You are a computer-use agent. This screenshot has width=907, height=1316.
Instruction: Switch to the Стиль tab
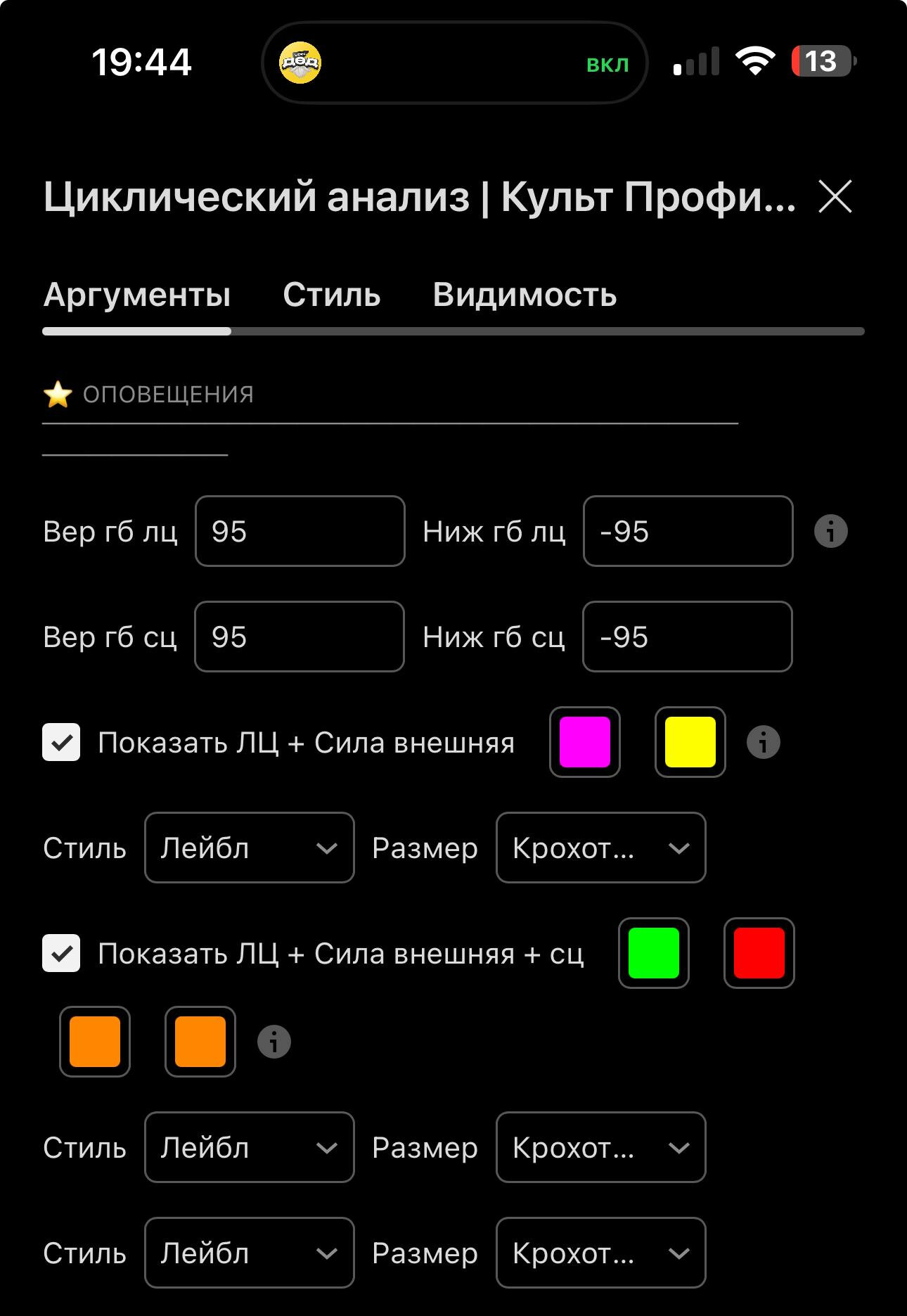[331, 295]
